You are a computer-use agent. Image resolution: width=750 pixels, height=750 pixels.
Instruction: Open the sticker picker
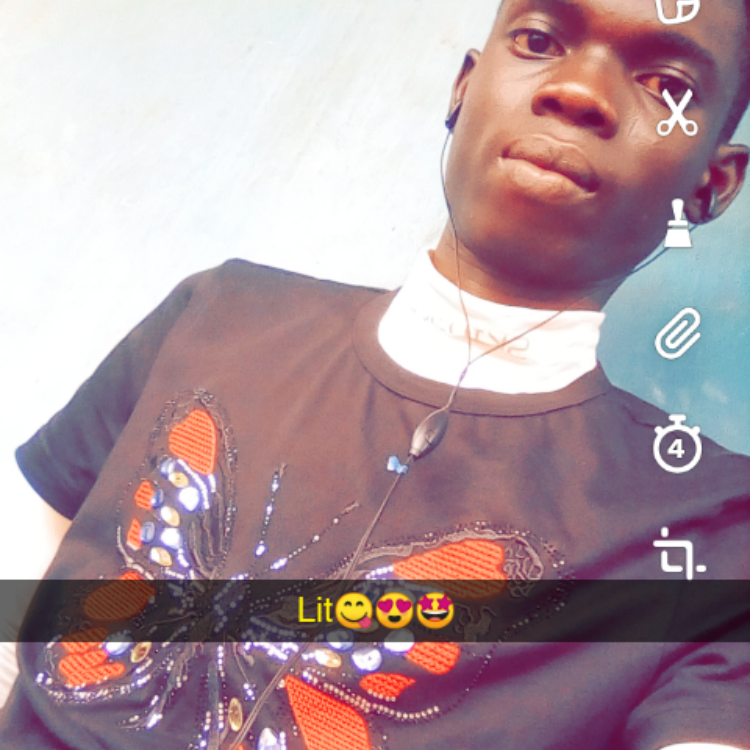(678, 8)
